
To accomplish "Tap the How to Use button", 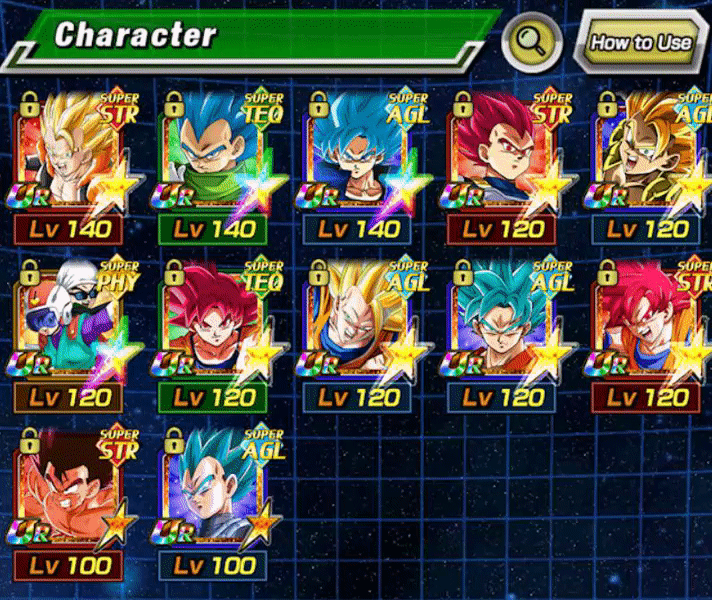I will click(x=640, y=42).
